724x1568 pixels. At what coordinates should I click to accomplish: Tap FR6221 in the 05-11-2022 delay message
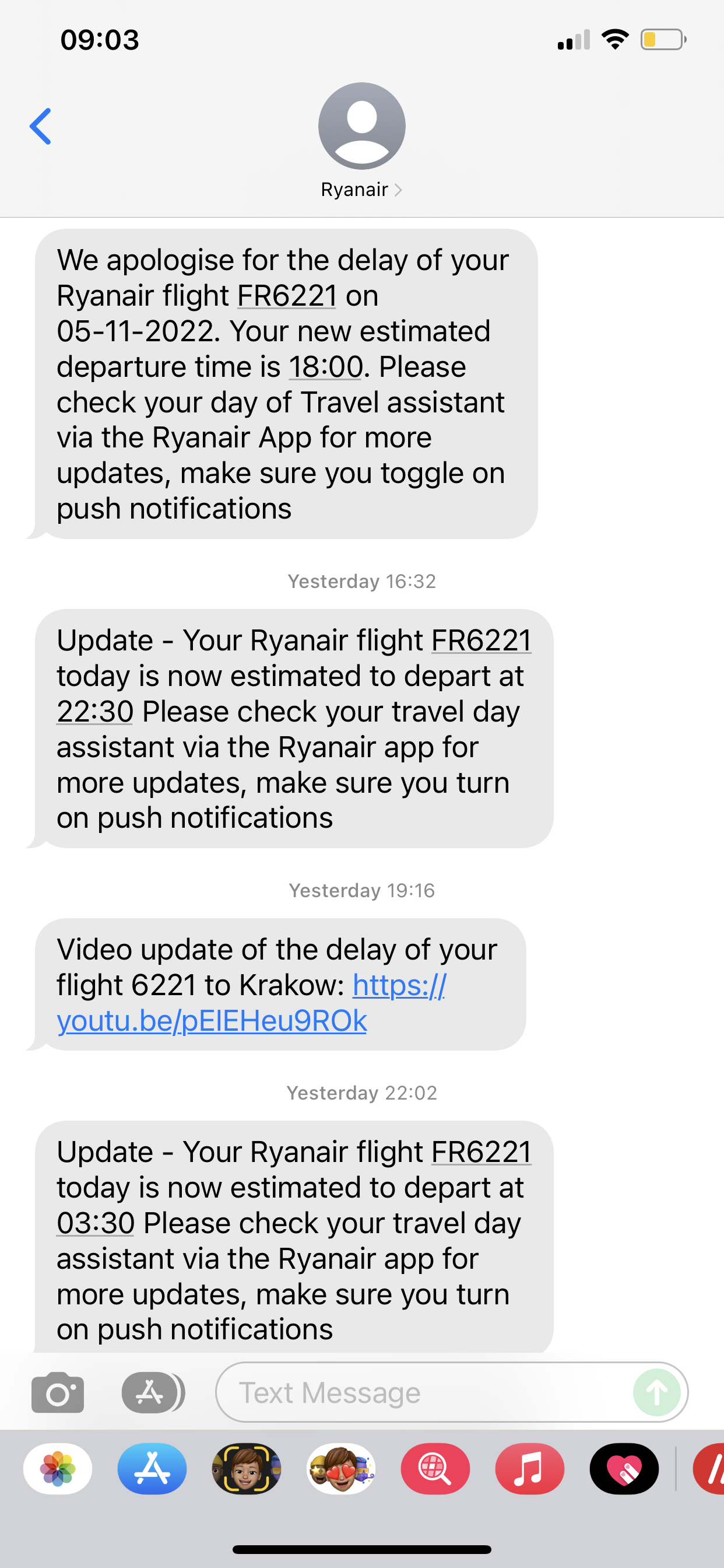point(287,296)
